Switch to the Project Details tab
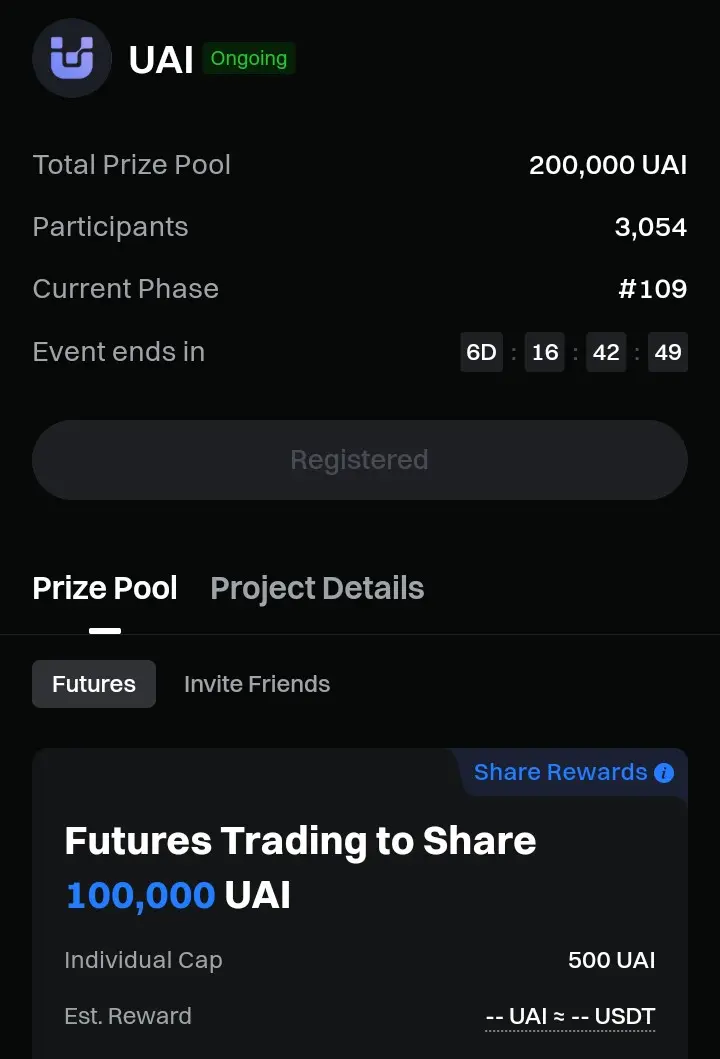The height and width of the screenshot is (1059, 720). [x=317, y=588]
